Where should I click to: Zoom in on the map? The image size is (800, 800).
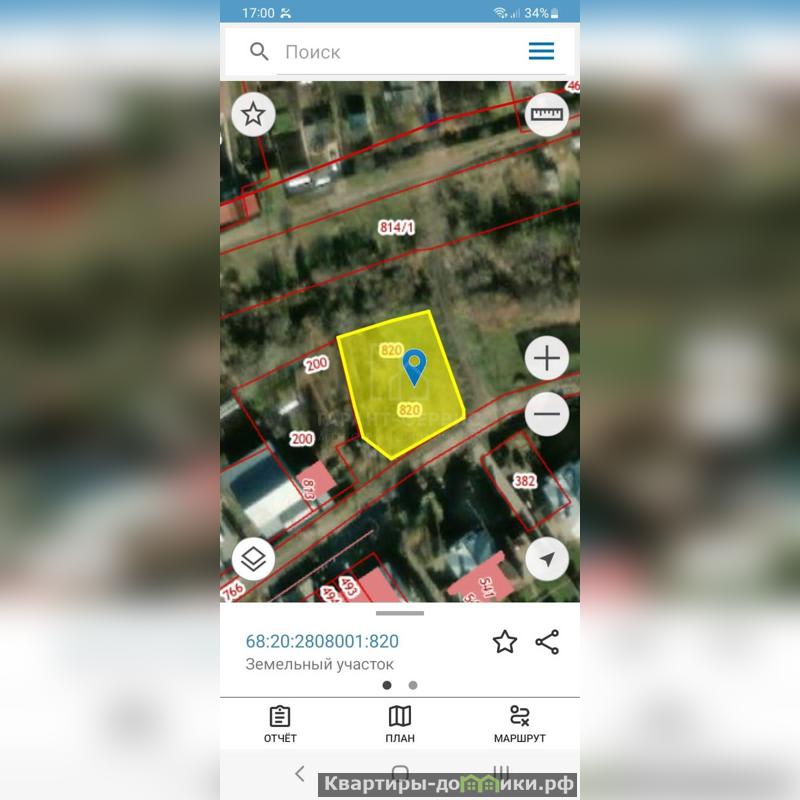(x=547, y=358)
